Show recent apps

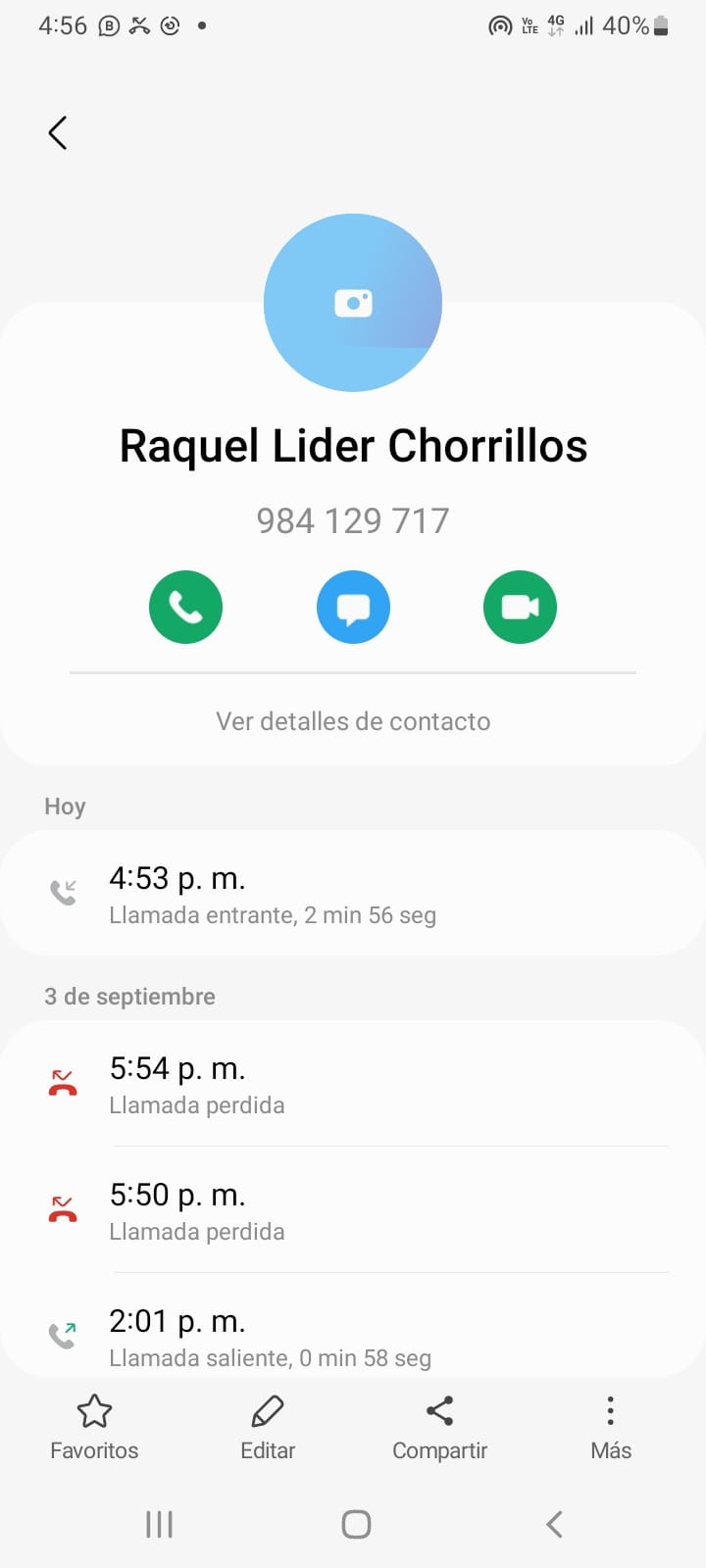(159, 1524)
